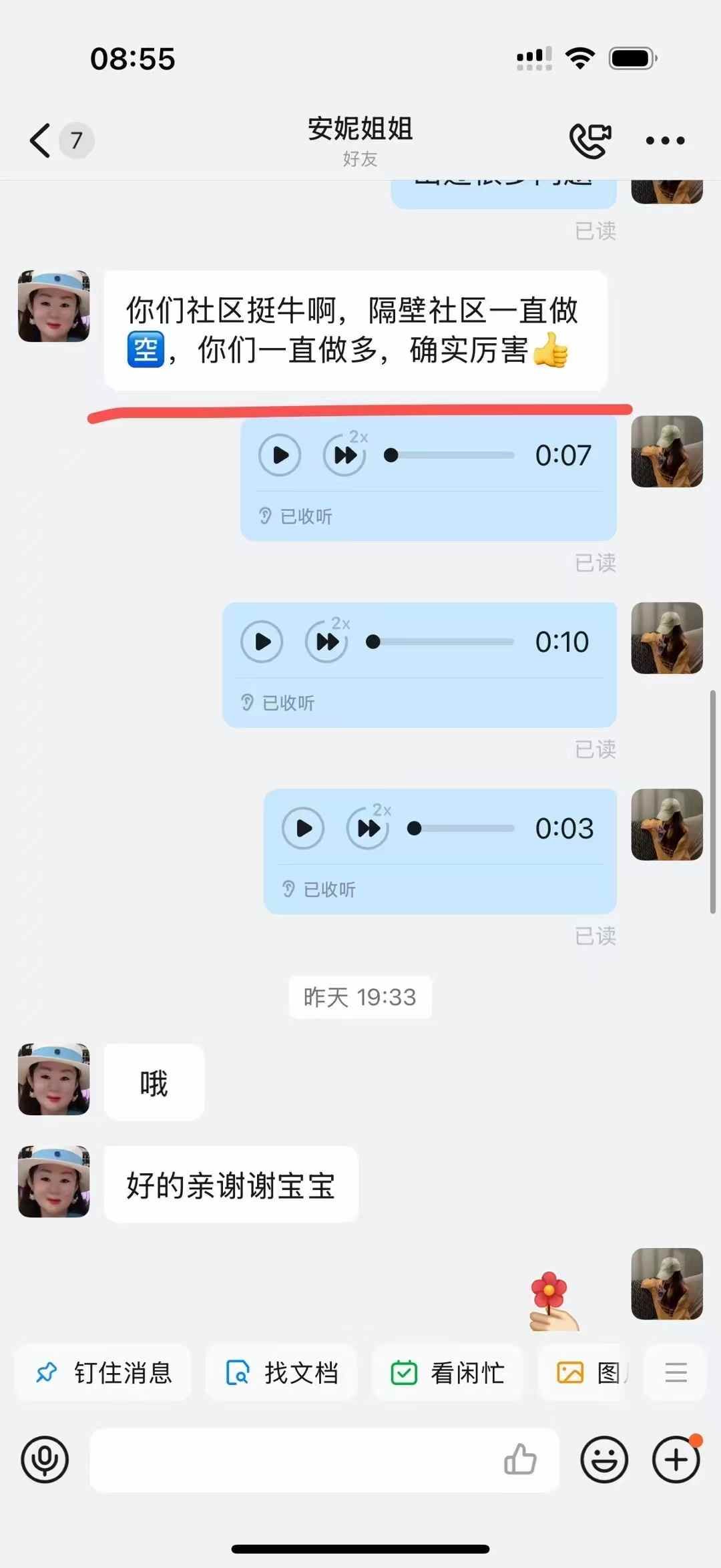Viewport: 721px width, 1568px height.
Task: Focus the message text input field
Action: (x=294, y=1459)
